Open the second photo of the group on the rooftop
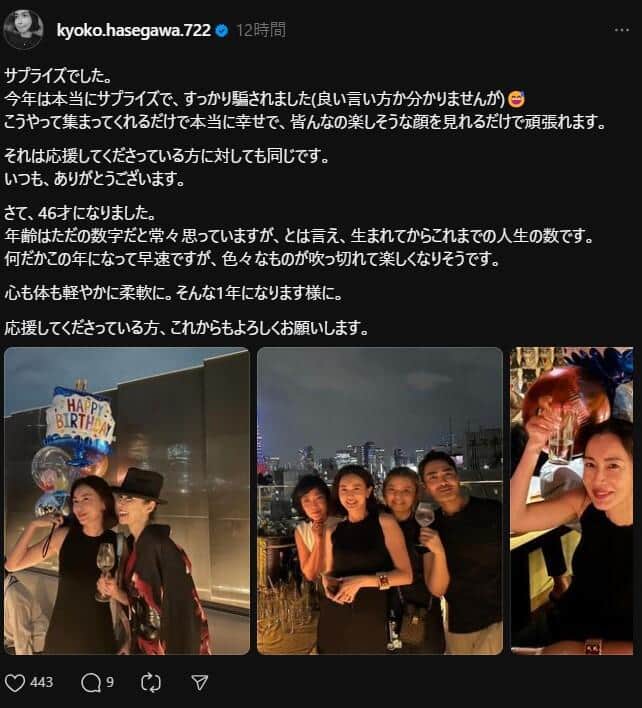The height and width of the screenshot is (708, 642). pyautogui.click(x=380, y=500)
